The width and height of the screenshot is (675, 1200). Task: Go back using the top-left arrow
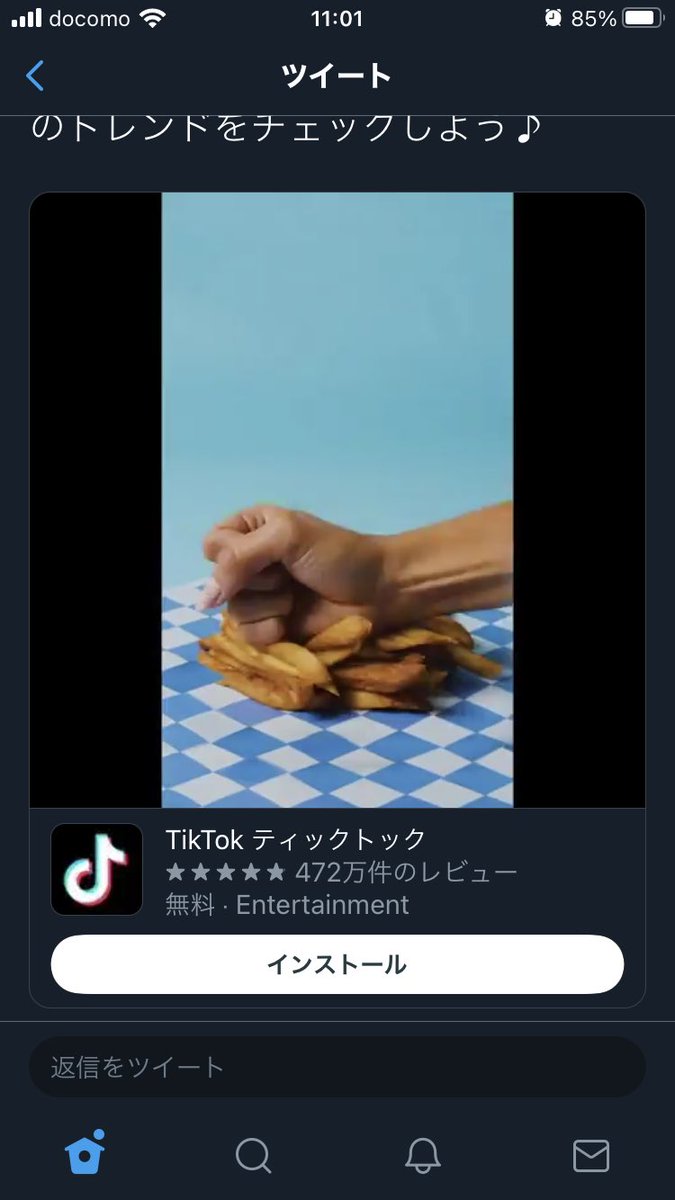tap(35, 76)
